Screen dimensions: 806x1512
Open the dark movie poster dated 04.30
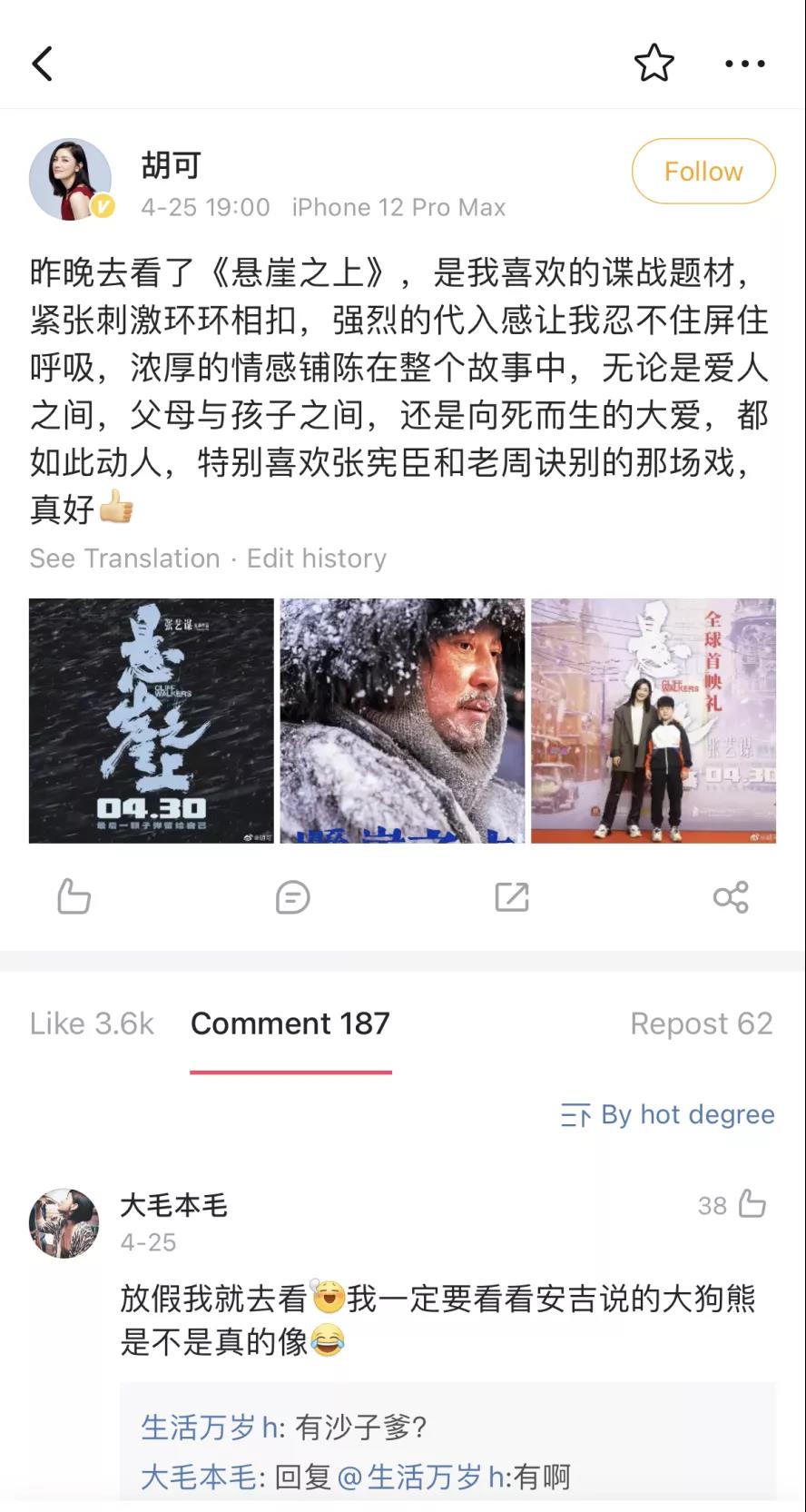(x=152, y=720)
